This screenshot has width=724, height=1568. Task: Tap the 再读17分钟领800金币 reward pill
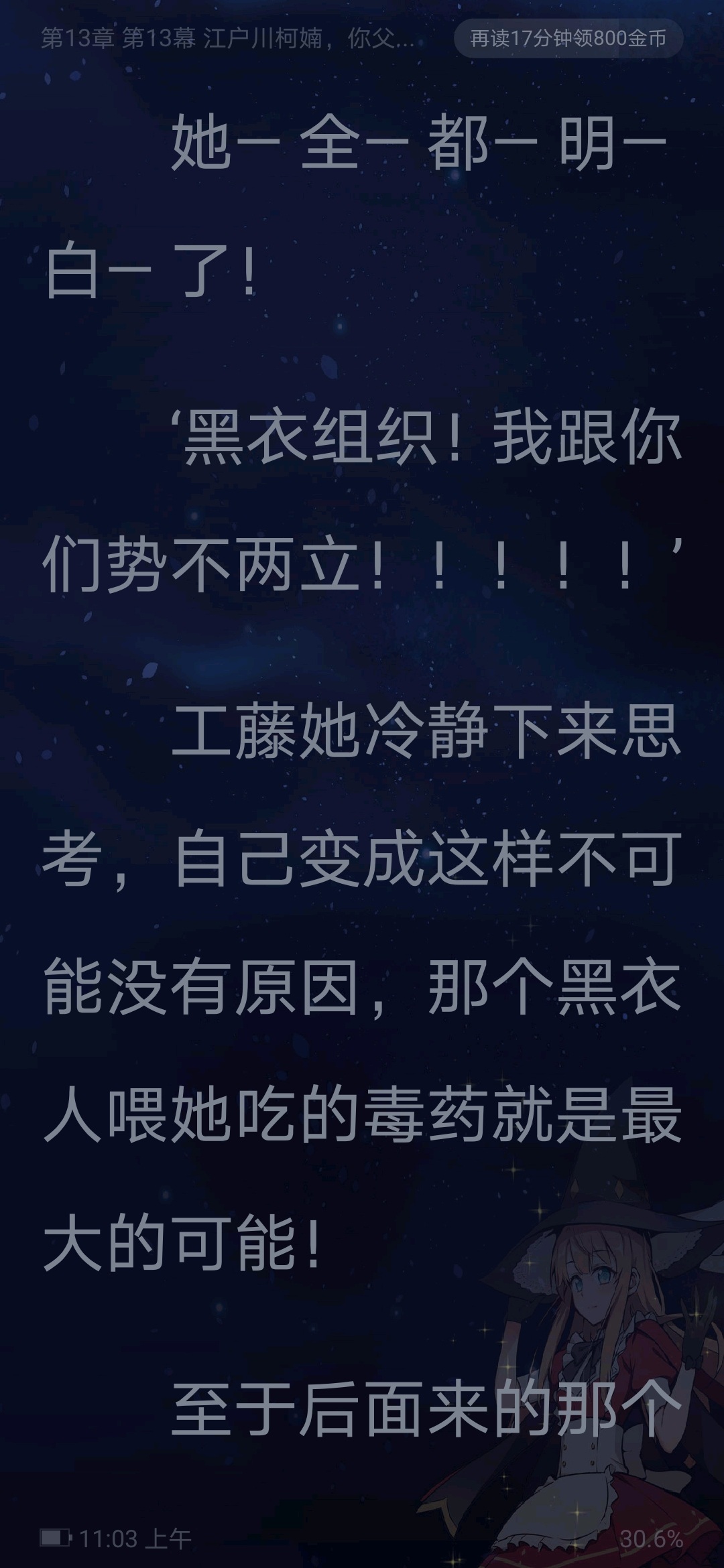(x=568, y=39)
